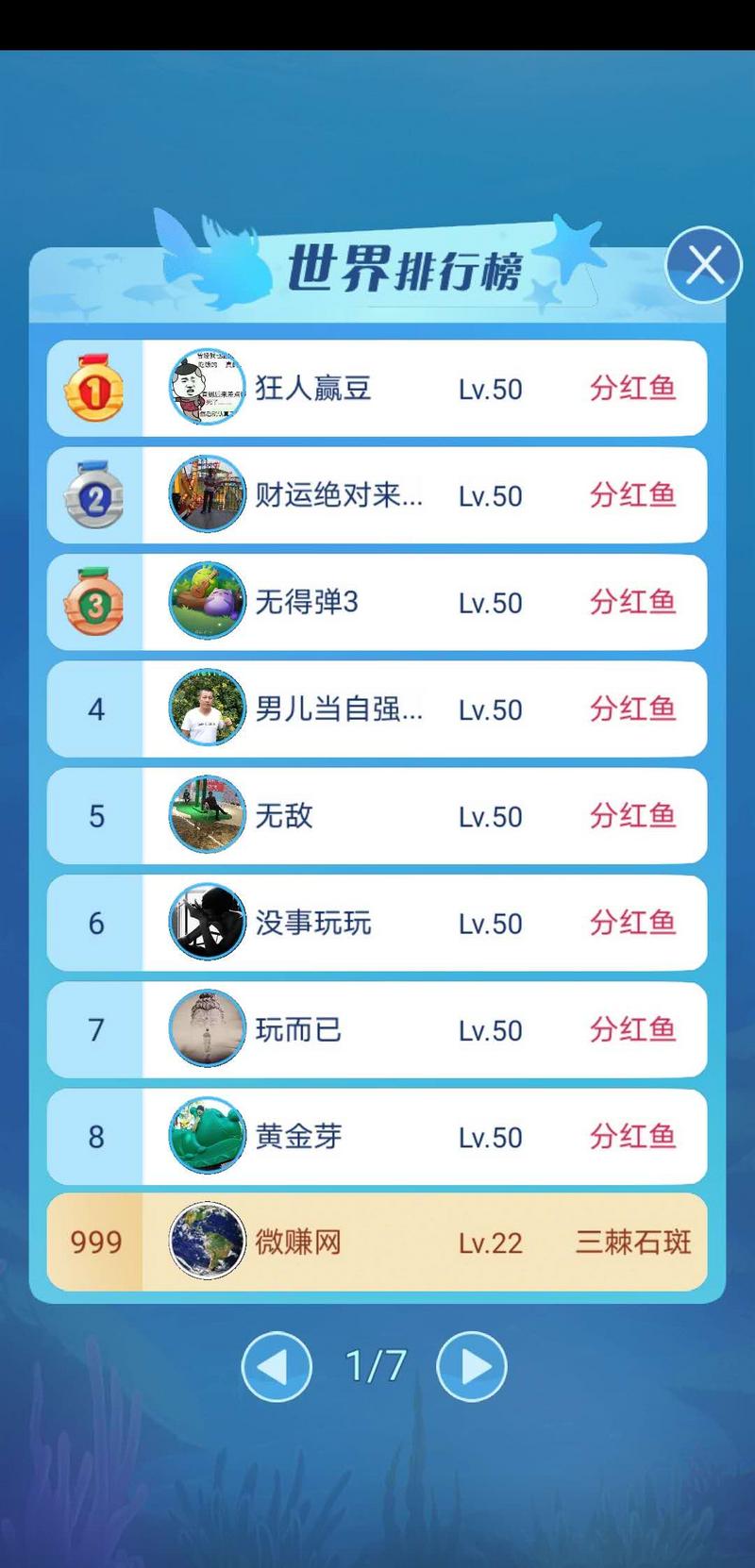Click 黄金芽's frog avatar

207,1136
